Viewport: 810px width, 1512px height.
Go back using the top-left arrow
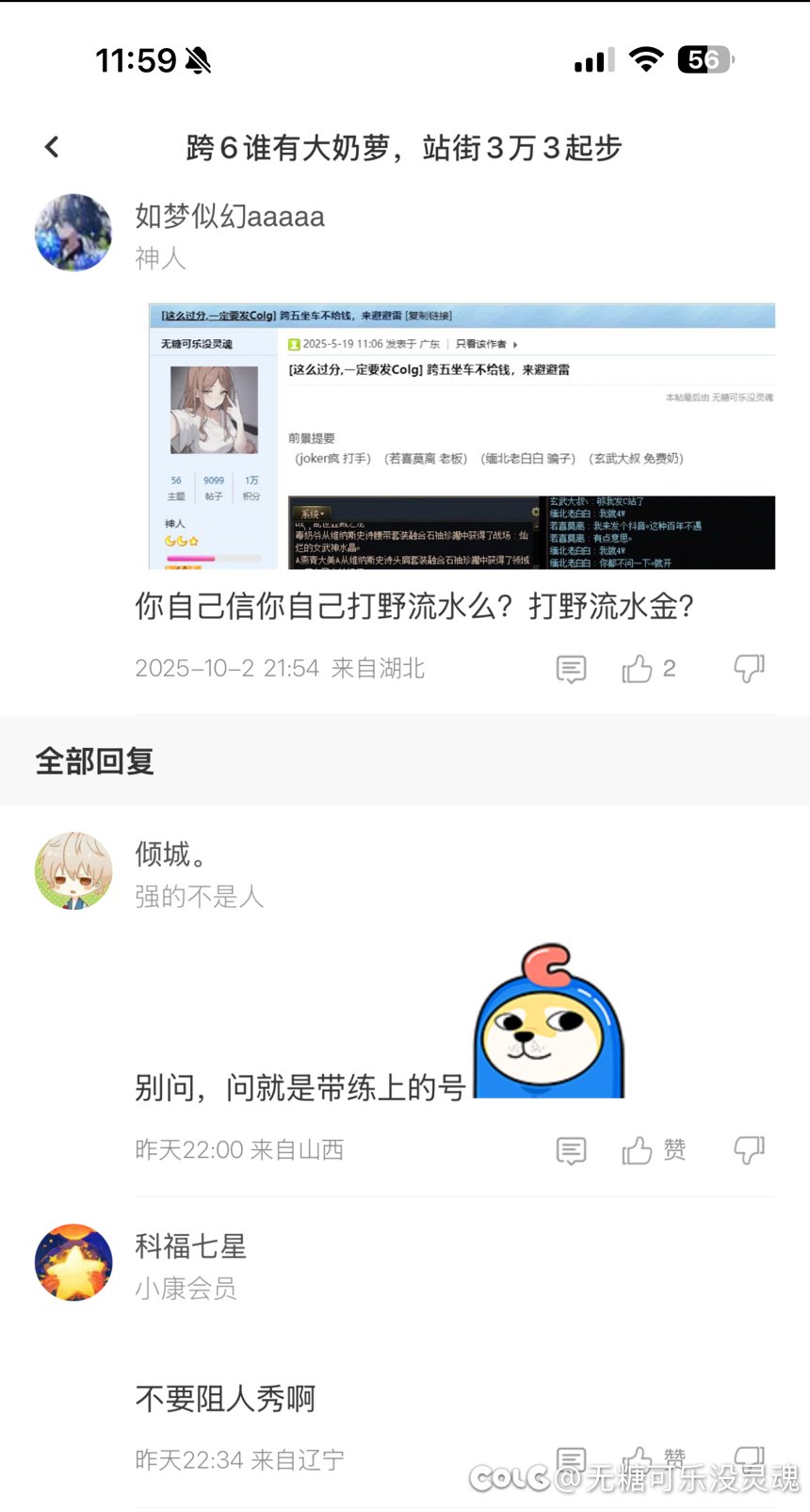[52, 147]
